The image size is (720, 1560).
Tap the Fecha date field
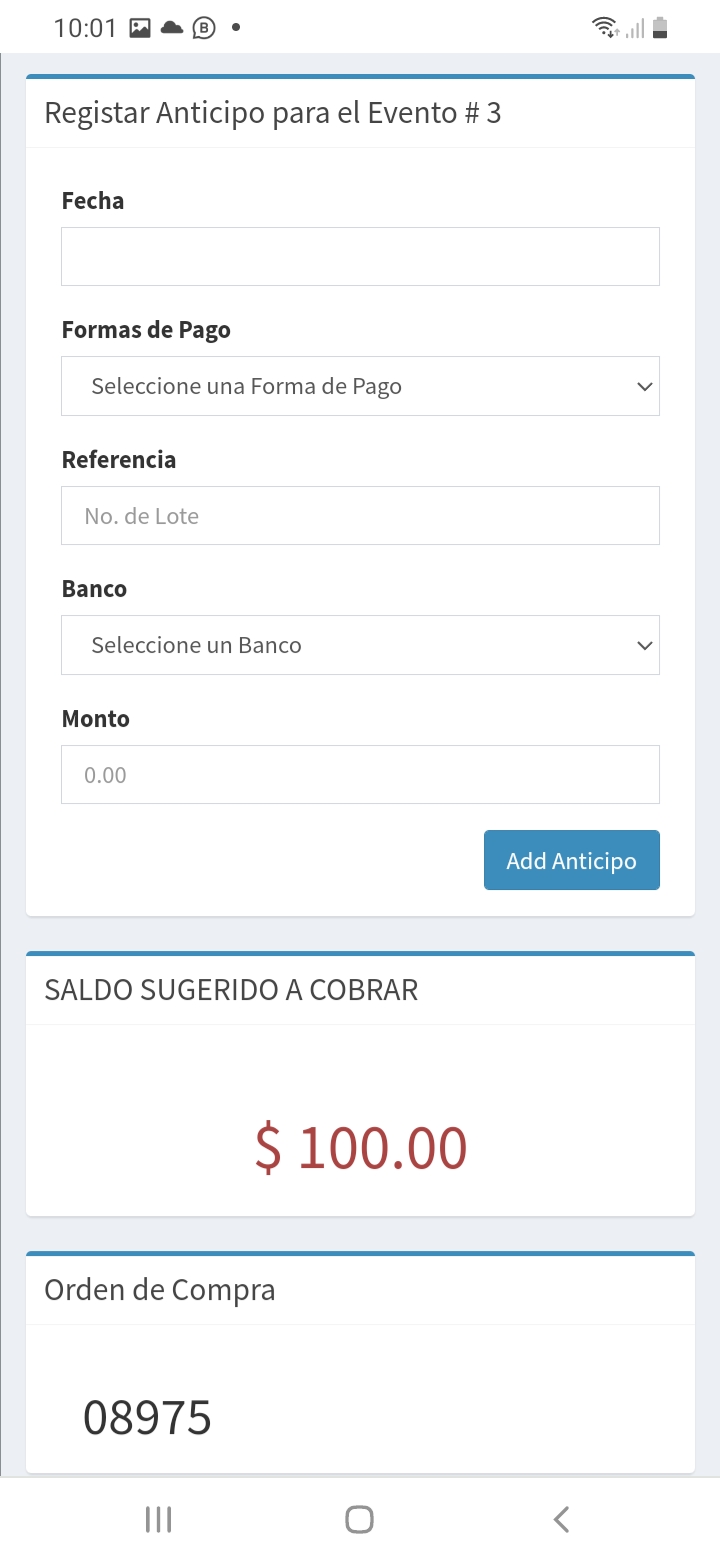(x=360, y=256)
